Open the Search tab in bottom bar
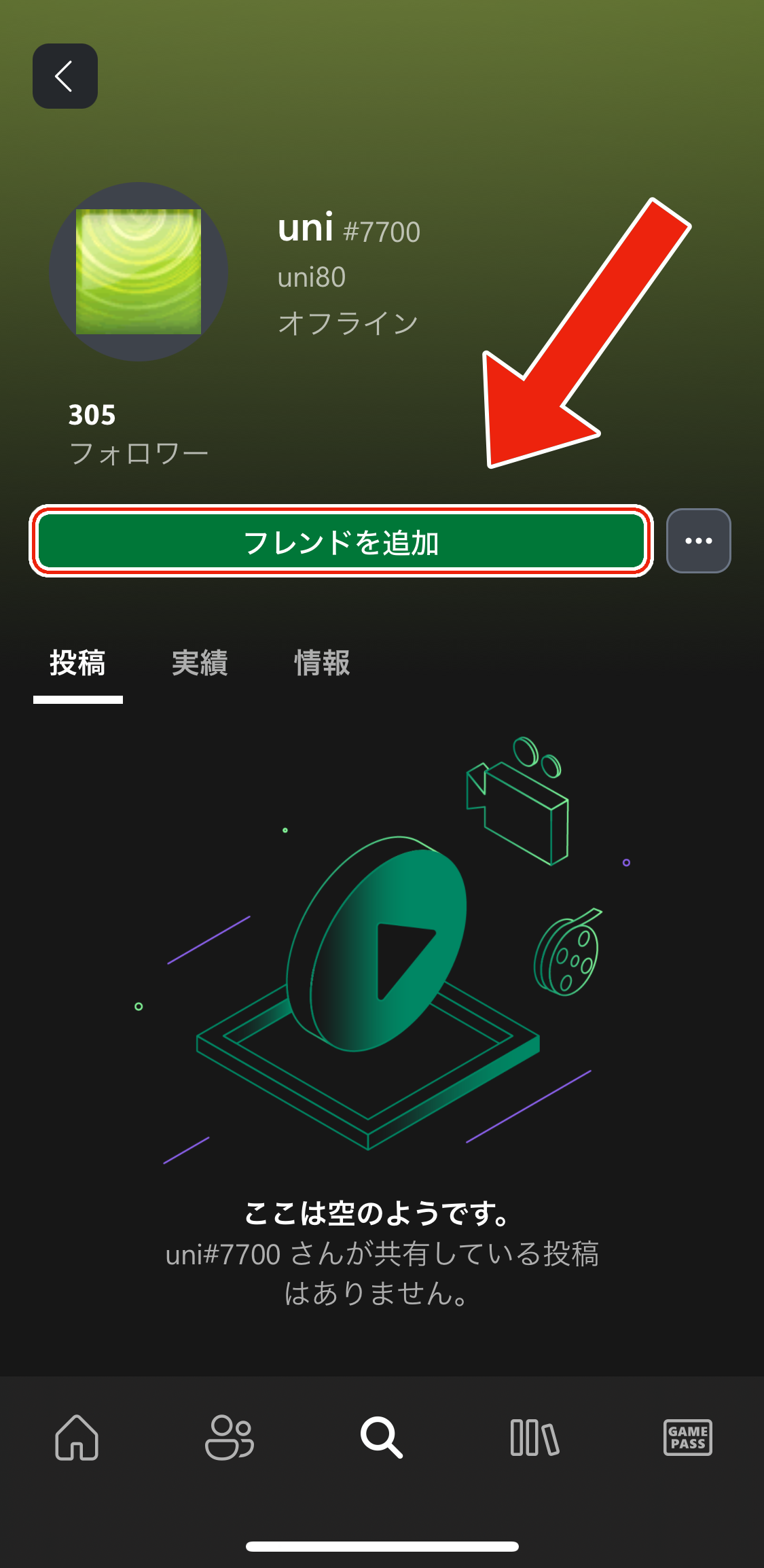This screenshot has width=764, height=1568. pyautogui.click(x=382, y=1437)
